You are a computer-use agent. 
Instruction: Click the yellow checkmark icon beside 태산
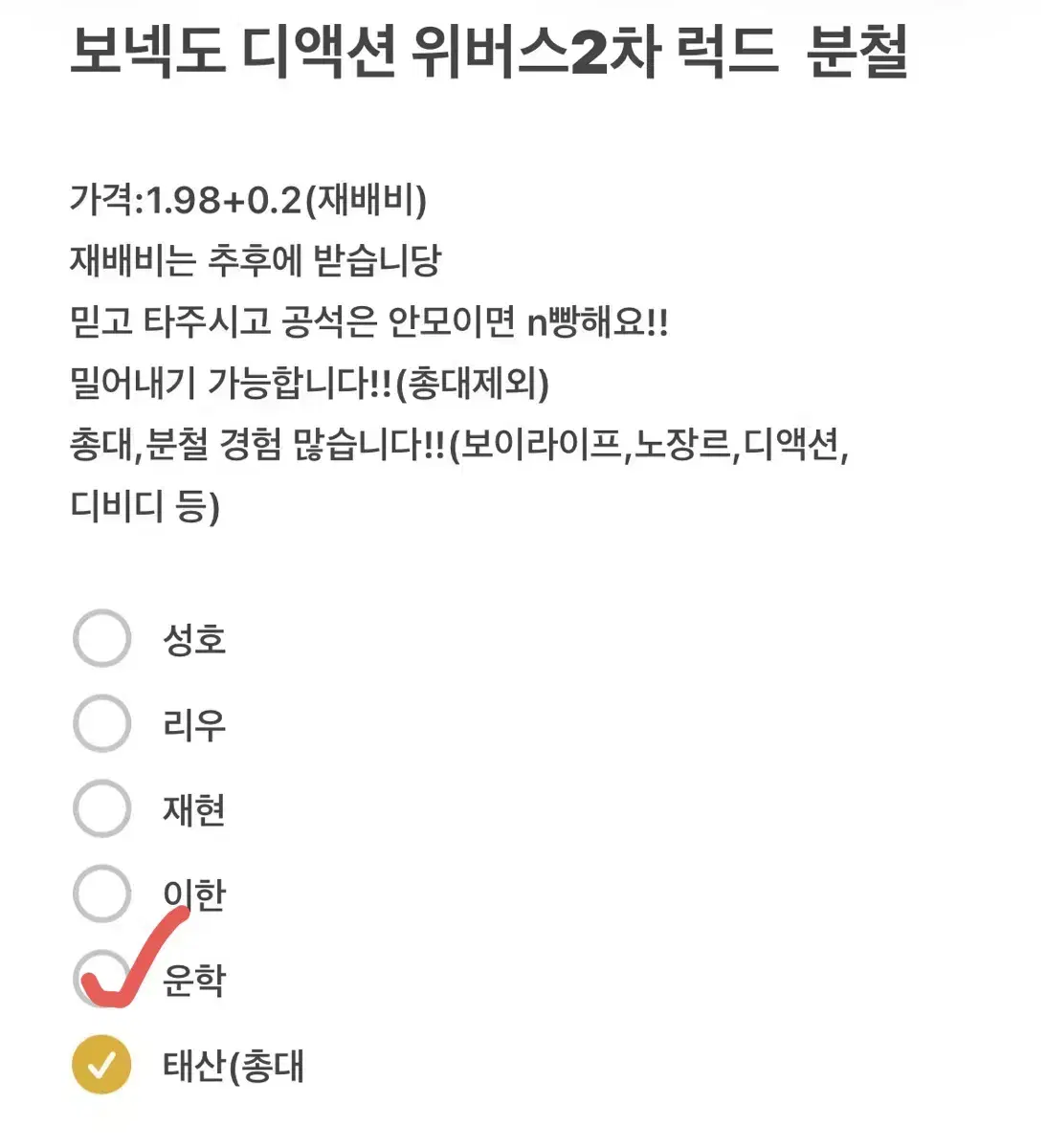[x=102, y=1065]
